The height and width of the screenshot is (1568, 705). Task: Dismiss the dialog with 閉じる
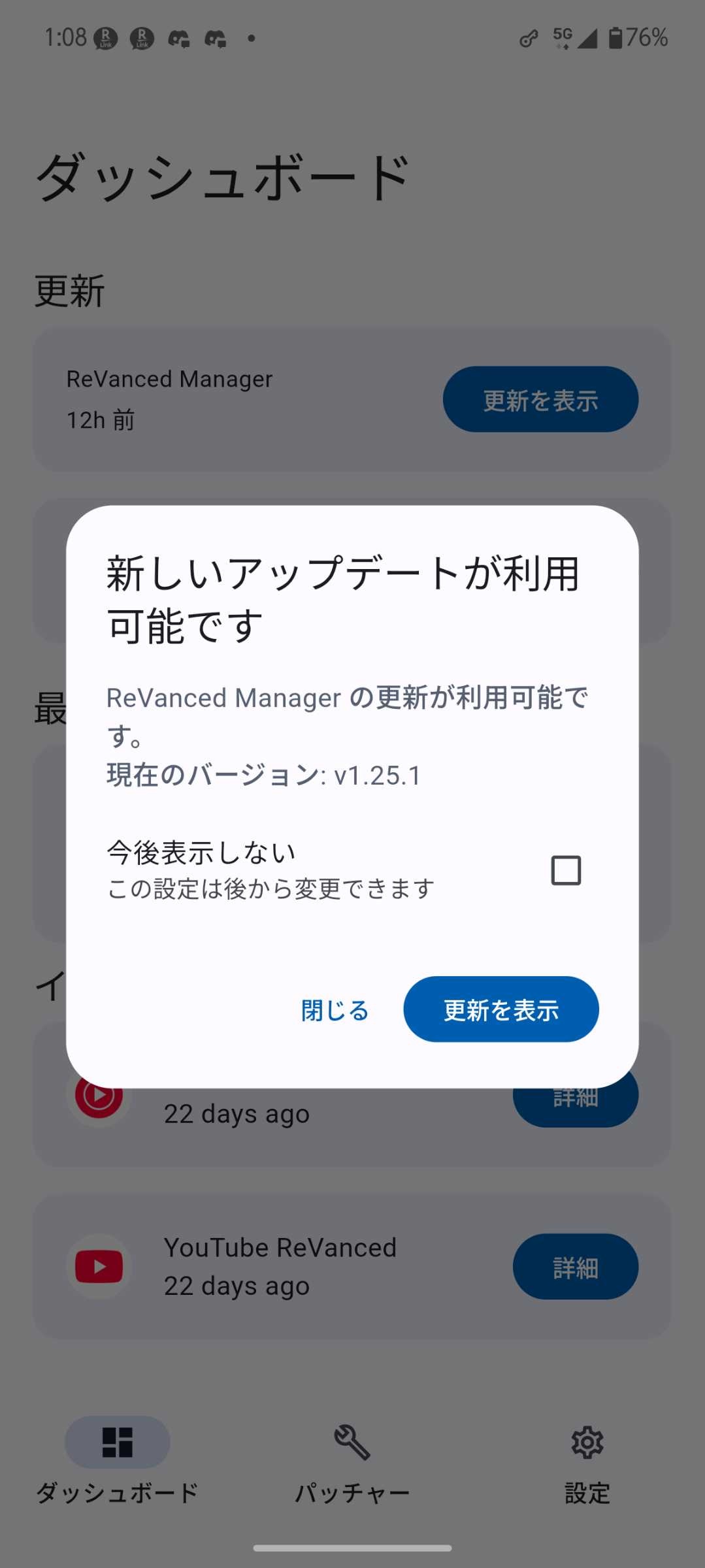click(335, 1010)
